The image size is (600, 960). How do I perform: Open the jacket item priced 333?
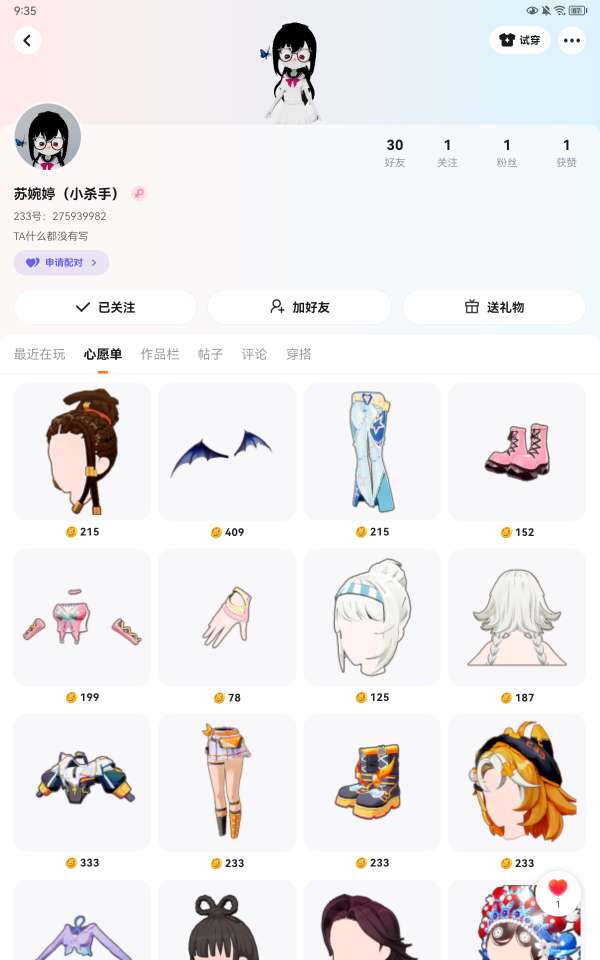click(82, 782)
